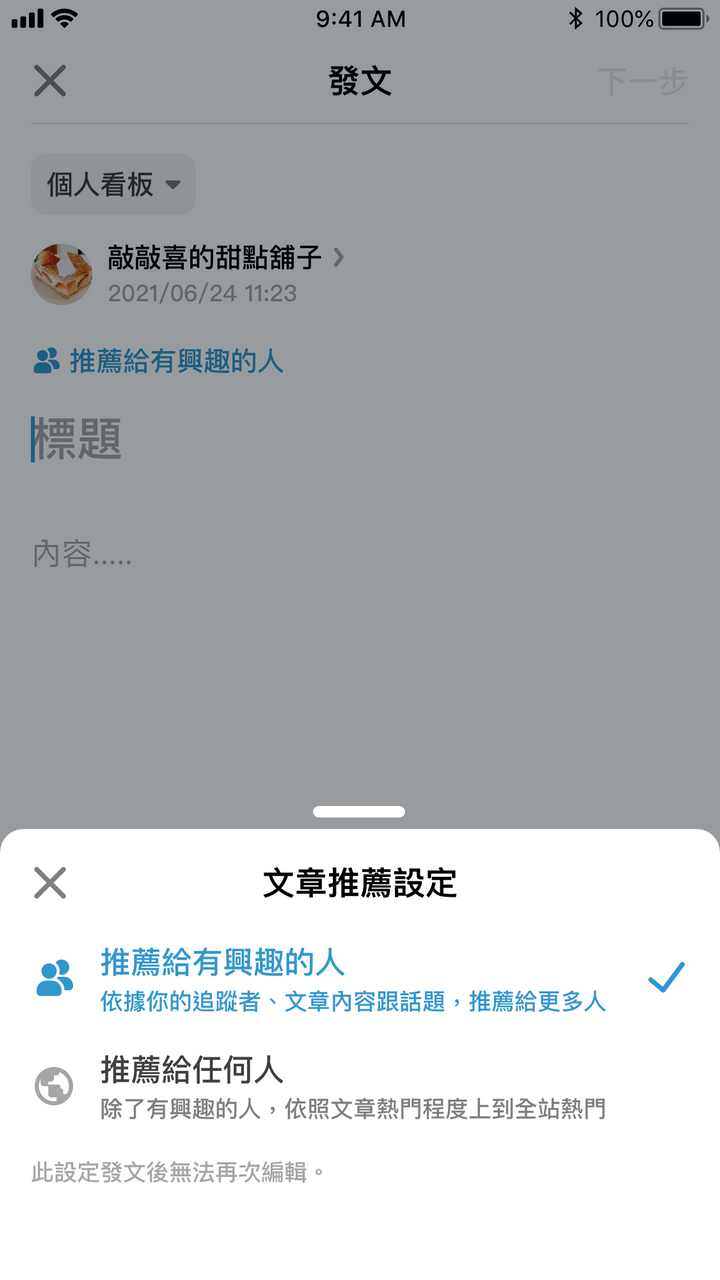Open 敲敲喜的甜點舖子 identity selector
The height and width of the screenshot is (1280, 720).
coord(225,259)
